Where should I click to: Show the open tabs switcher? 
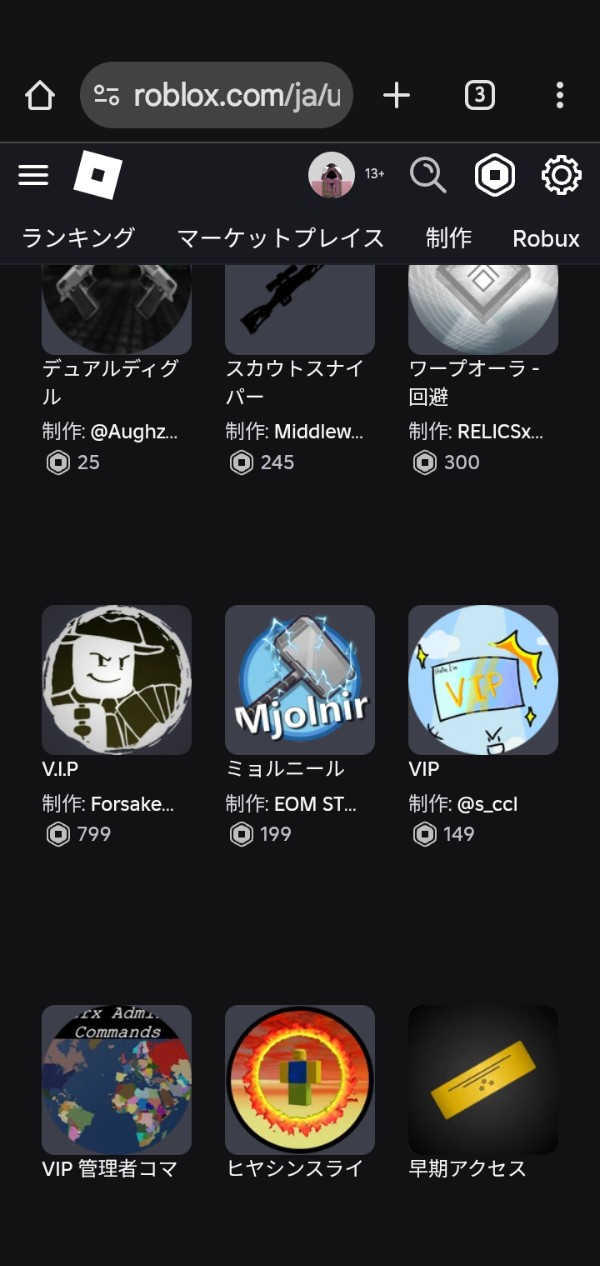(x=480, y=96)
